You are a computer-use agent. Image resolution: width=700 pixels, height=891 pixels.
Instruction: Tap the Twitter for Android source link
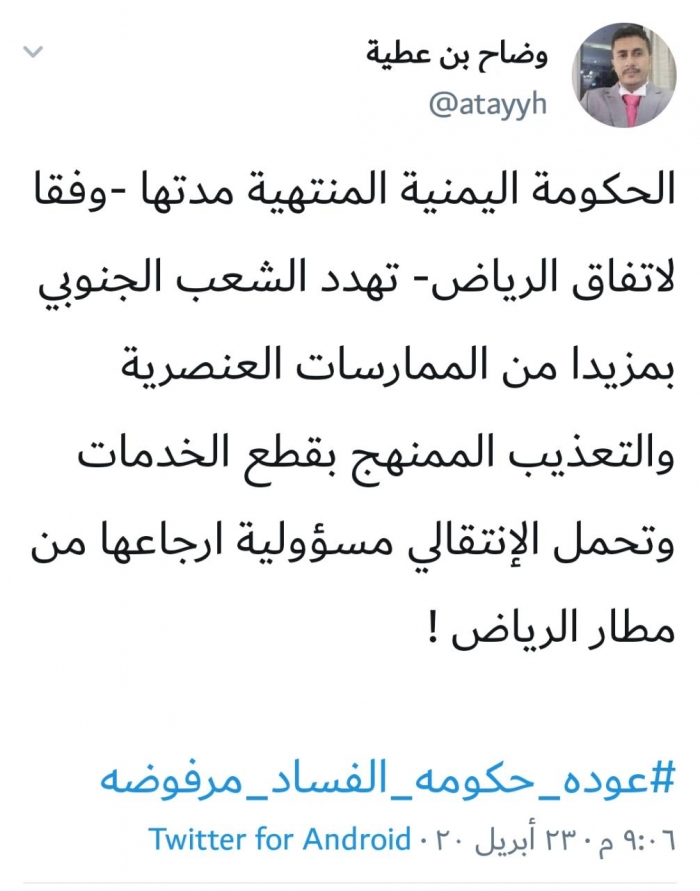click(x=279, y=838)
